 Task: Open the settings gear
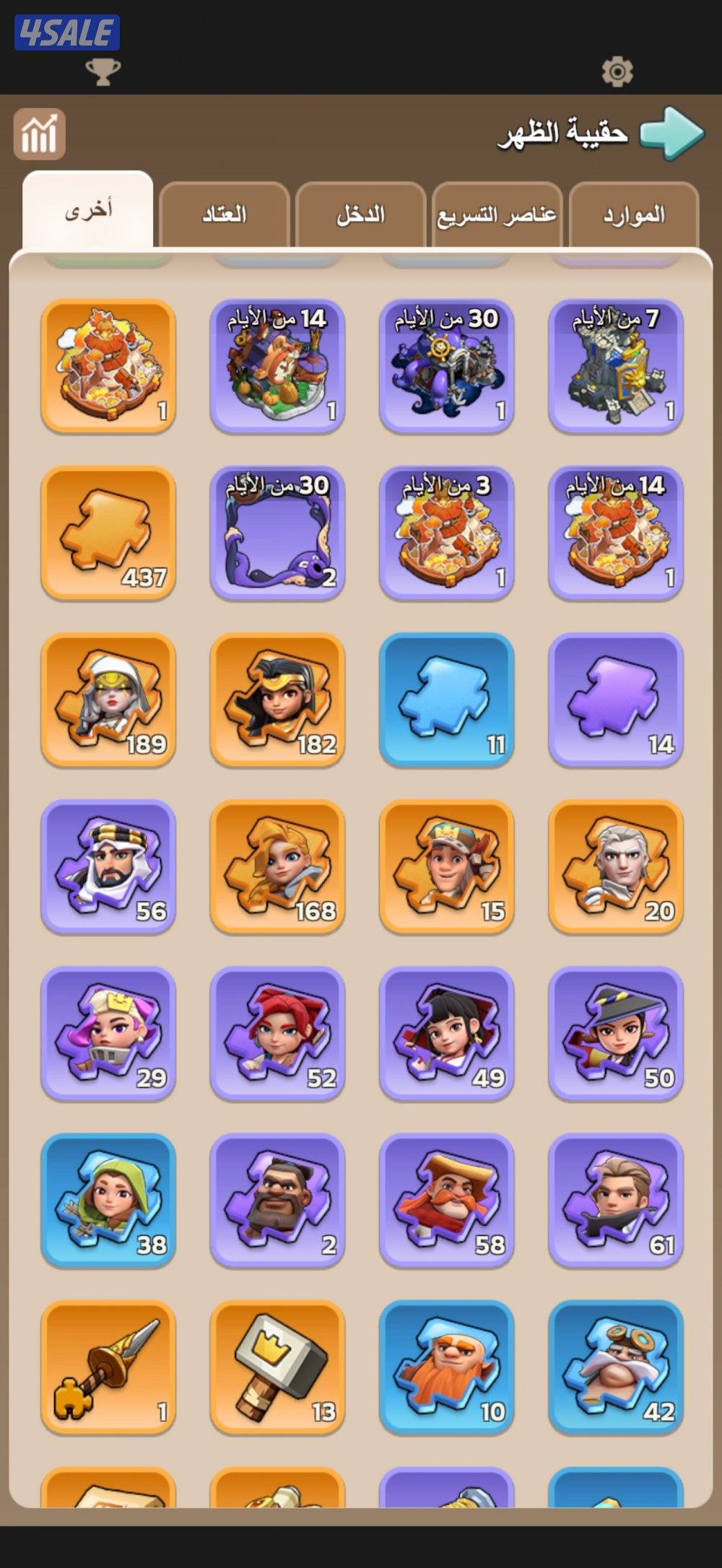coord(617,71)
